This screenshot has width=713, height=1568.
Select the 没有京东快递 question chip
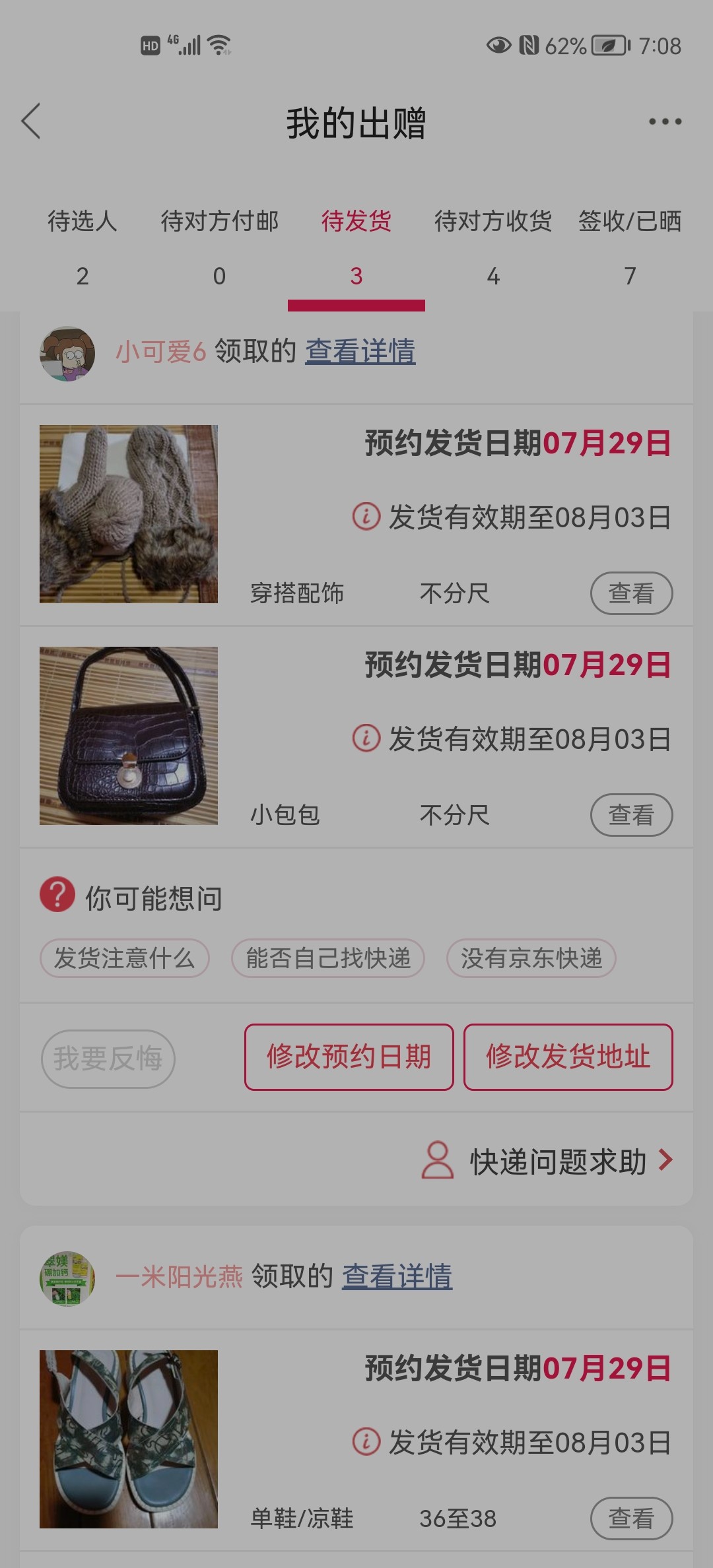[x=531, y=958]
